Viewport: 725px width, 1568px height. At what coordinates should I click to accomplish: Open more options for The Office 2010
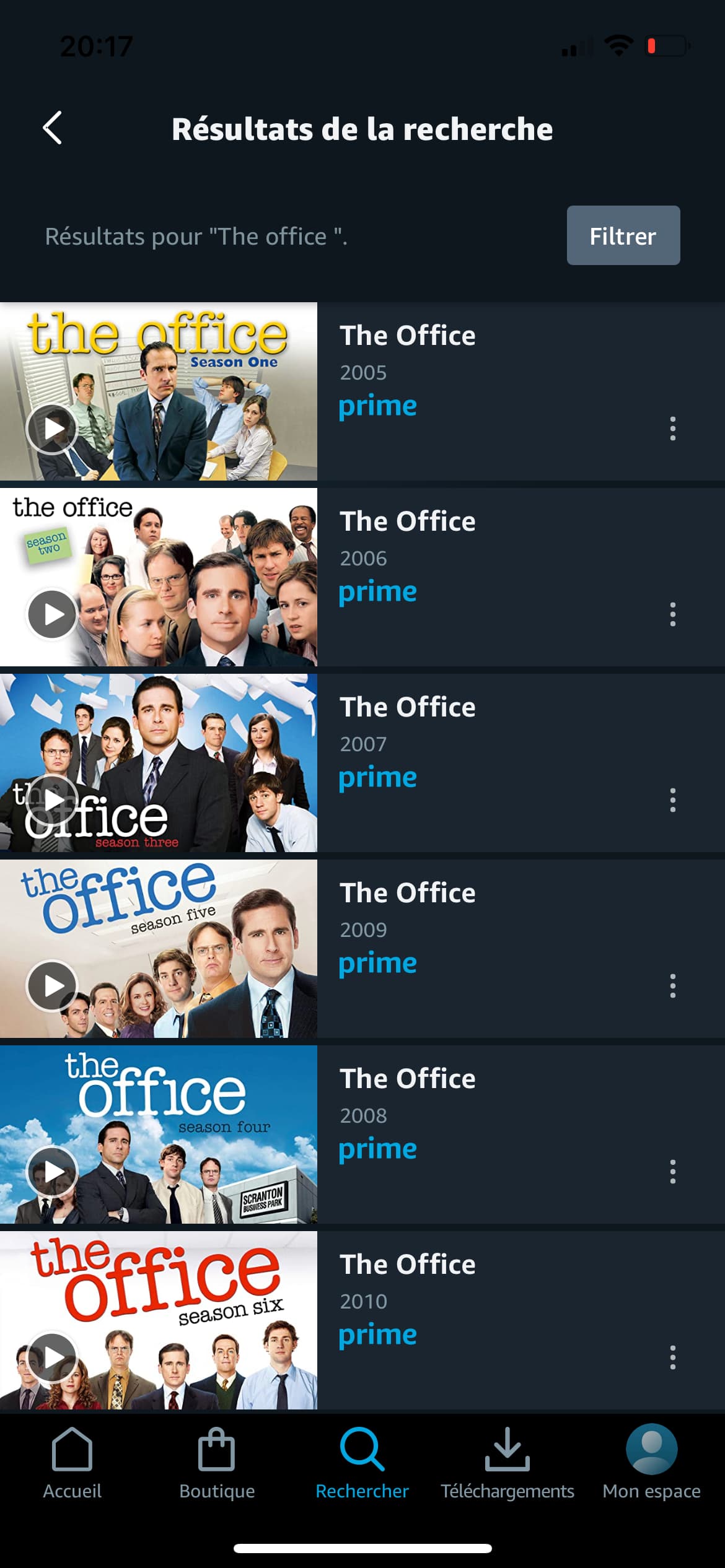[672, 1357]
